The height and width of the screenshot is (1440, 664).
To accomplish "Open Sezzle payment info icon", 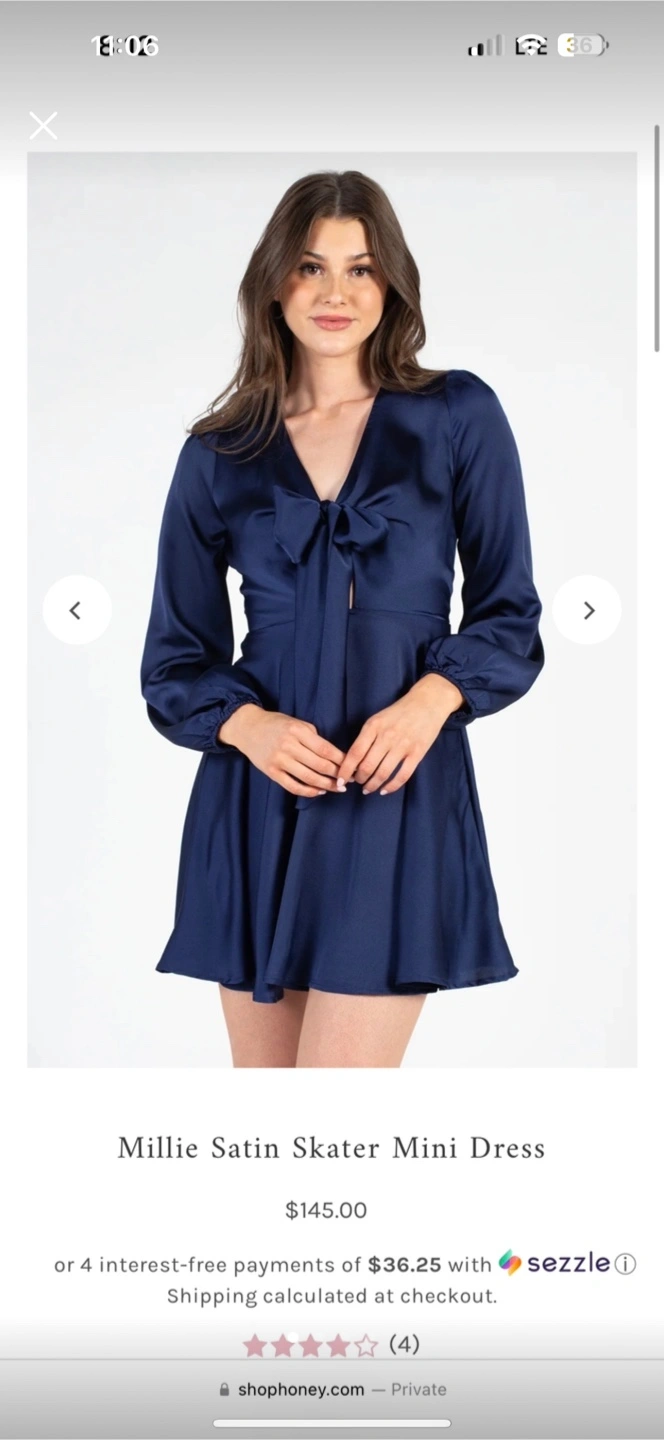I will (625, 1264).
